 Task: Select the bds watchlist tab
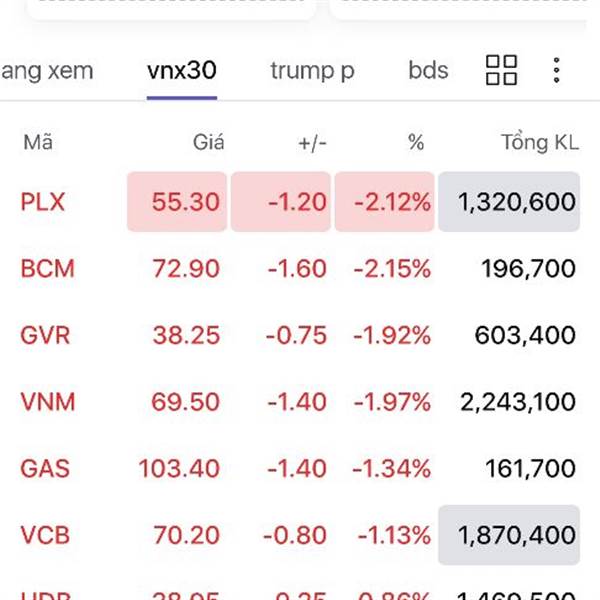point(428,71)
